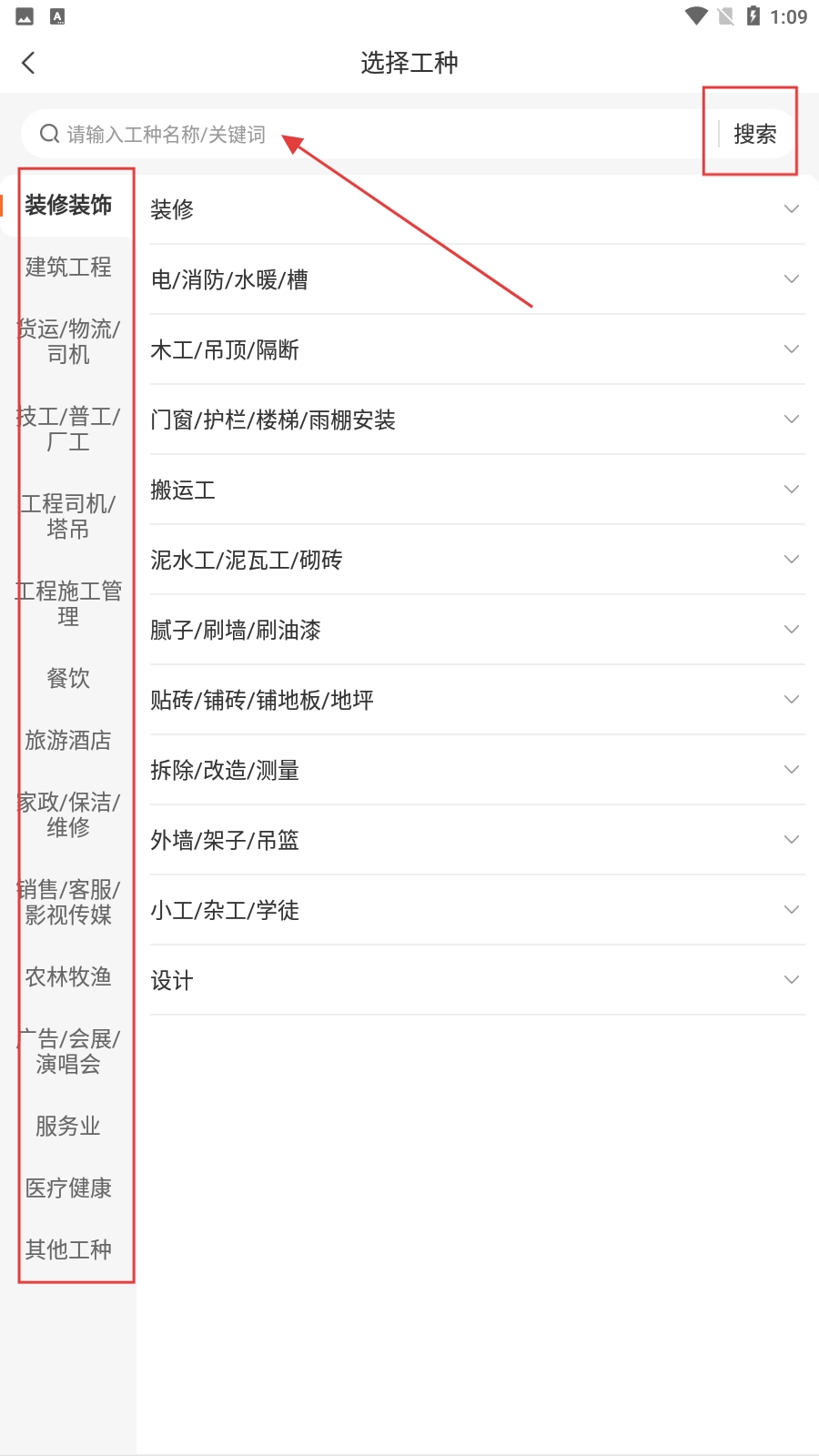Open the 技工/普工/厂工 category
Image resolution: width=819 pixels, height=1456 pixels.
coord(68,430)
